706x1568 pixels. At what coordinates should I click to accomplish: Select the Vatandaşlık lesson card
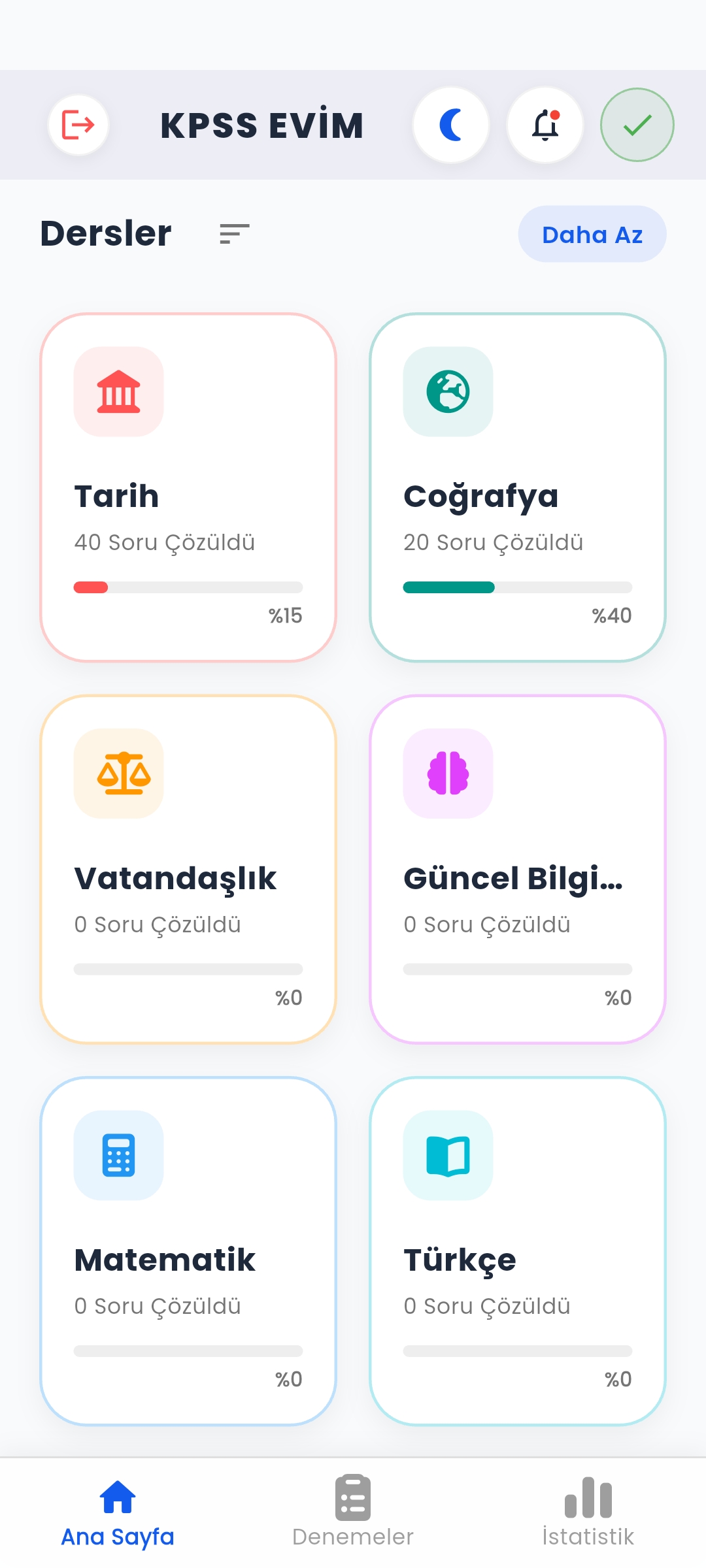[x=188, y=869]
